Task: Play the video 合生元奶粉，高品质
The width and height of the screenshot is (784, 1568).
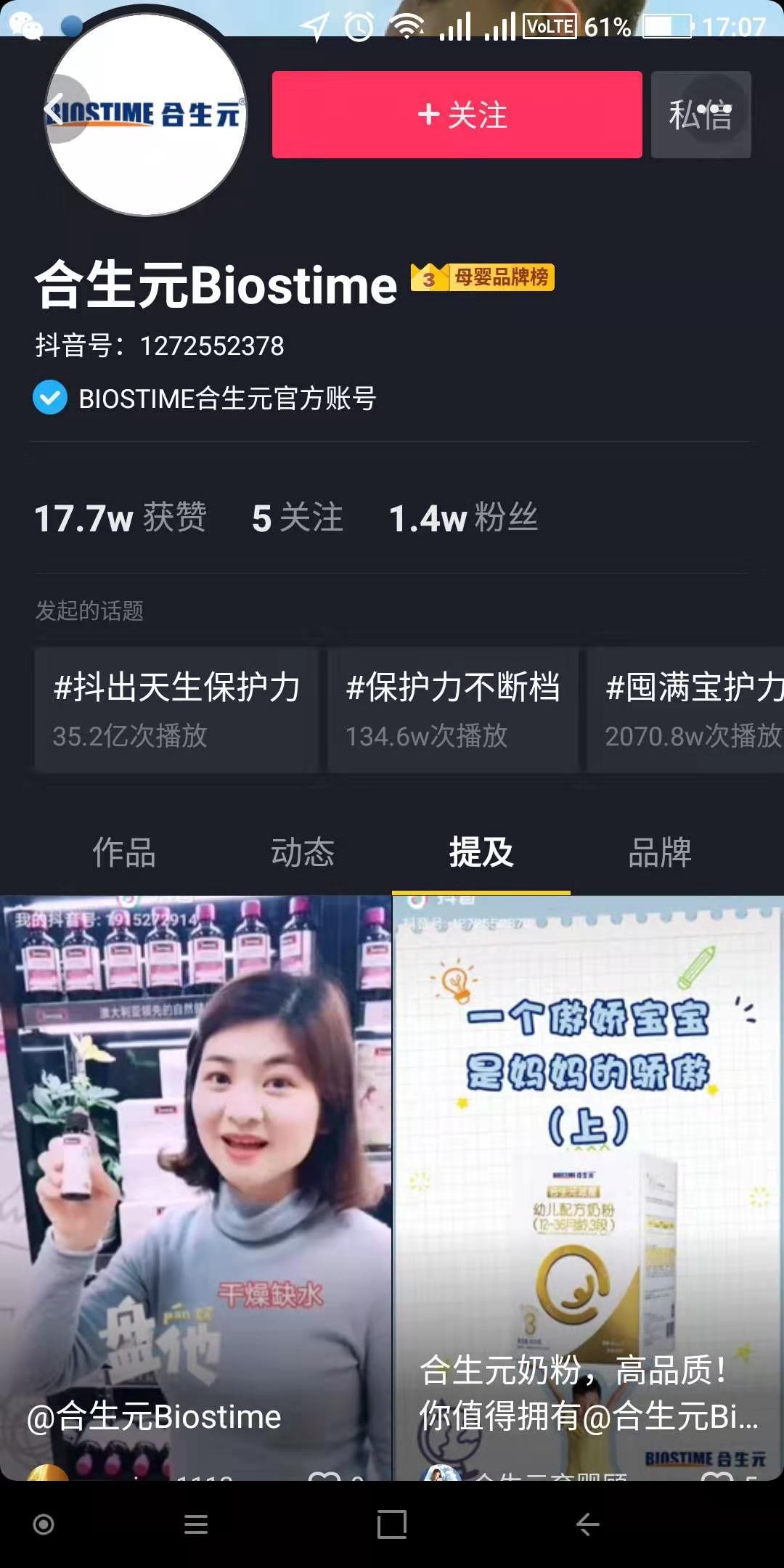Action: [x=589, y=1188]
